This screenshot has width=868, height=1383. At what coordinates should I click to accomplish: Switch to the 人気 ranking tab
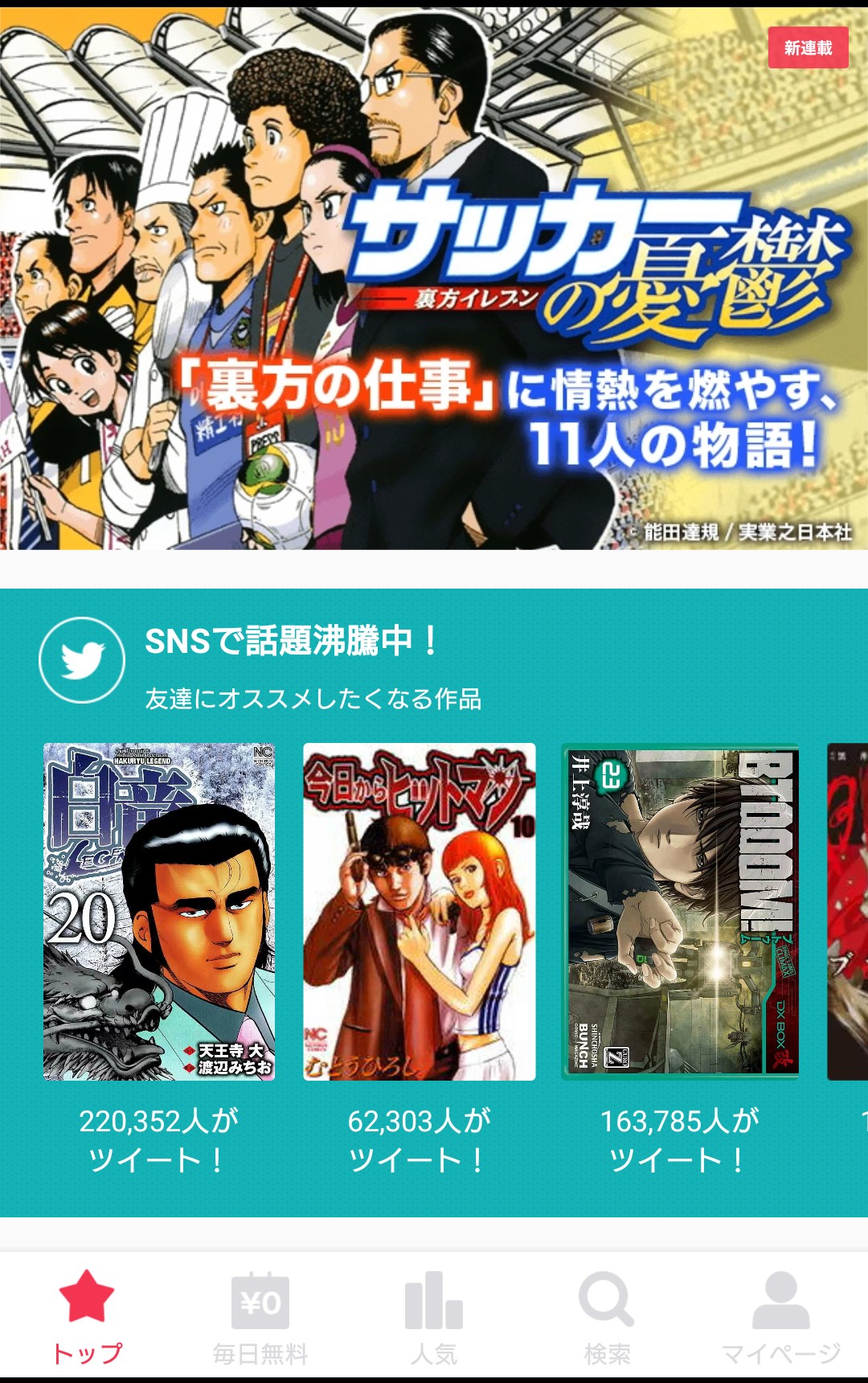click(434, 1317)
